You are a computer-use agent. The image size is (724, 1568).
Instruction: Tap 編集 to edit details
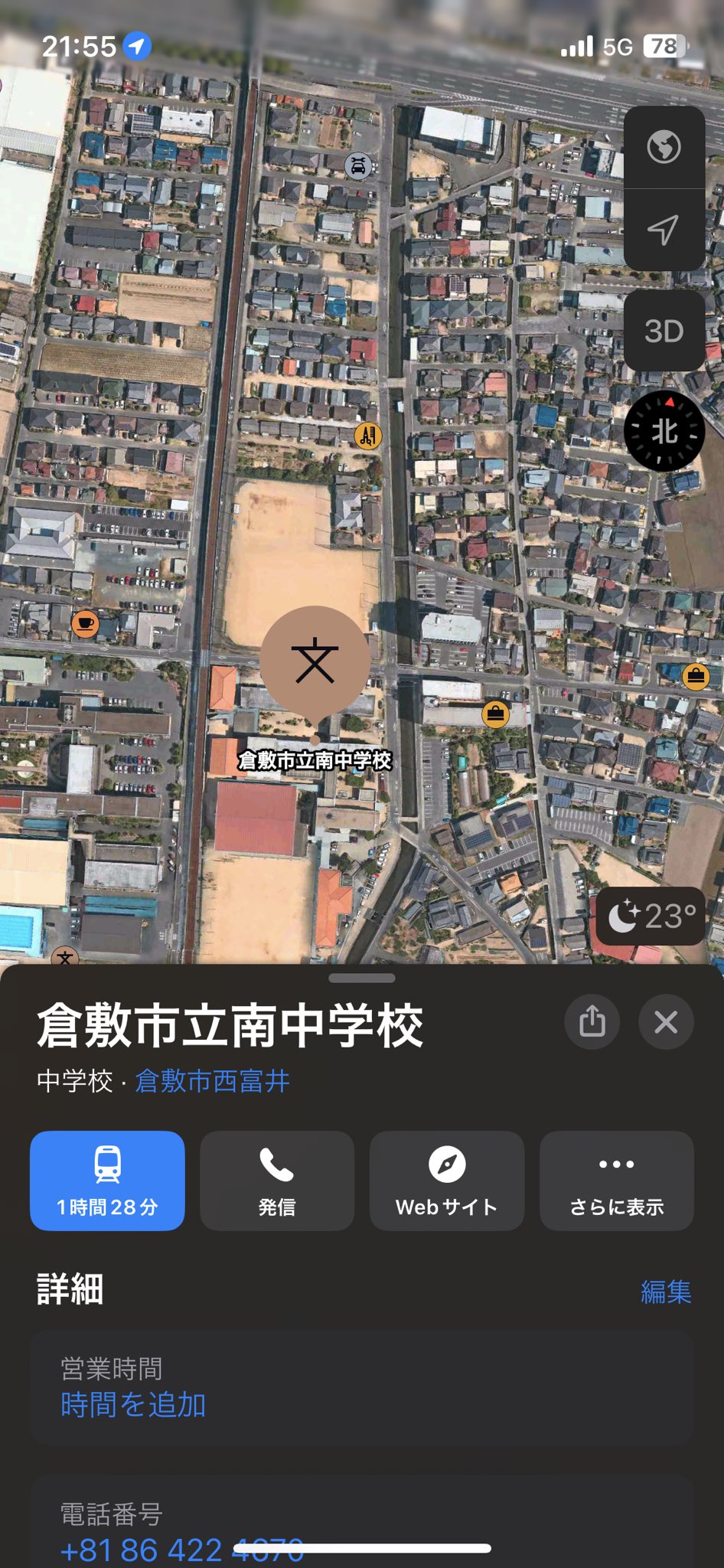point(665,1292)
